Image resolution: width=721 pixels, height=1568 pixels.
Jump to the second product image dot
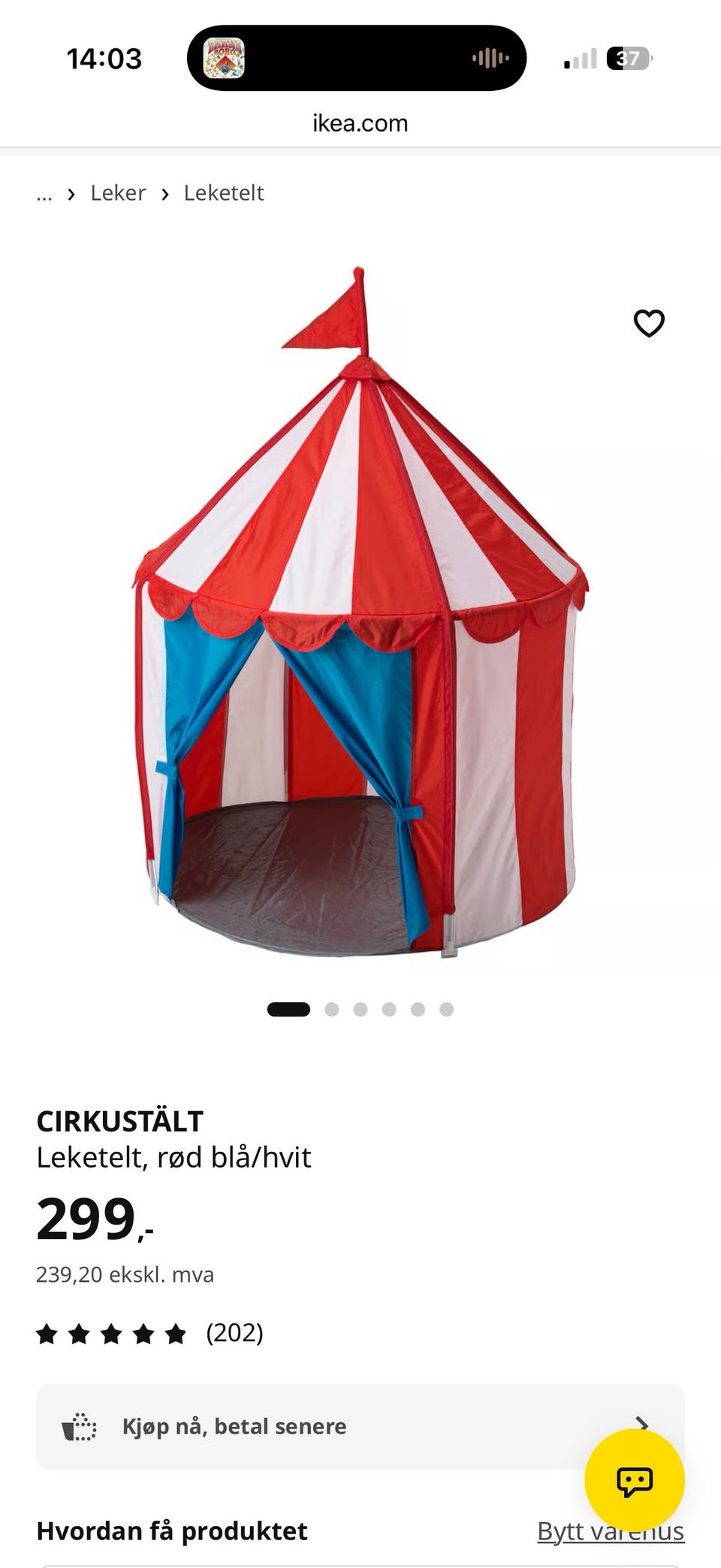point(331,1009)
